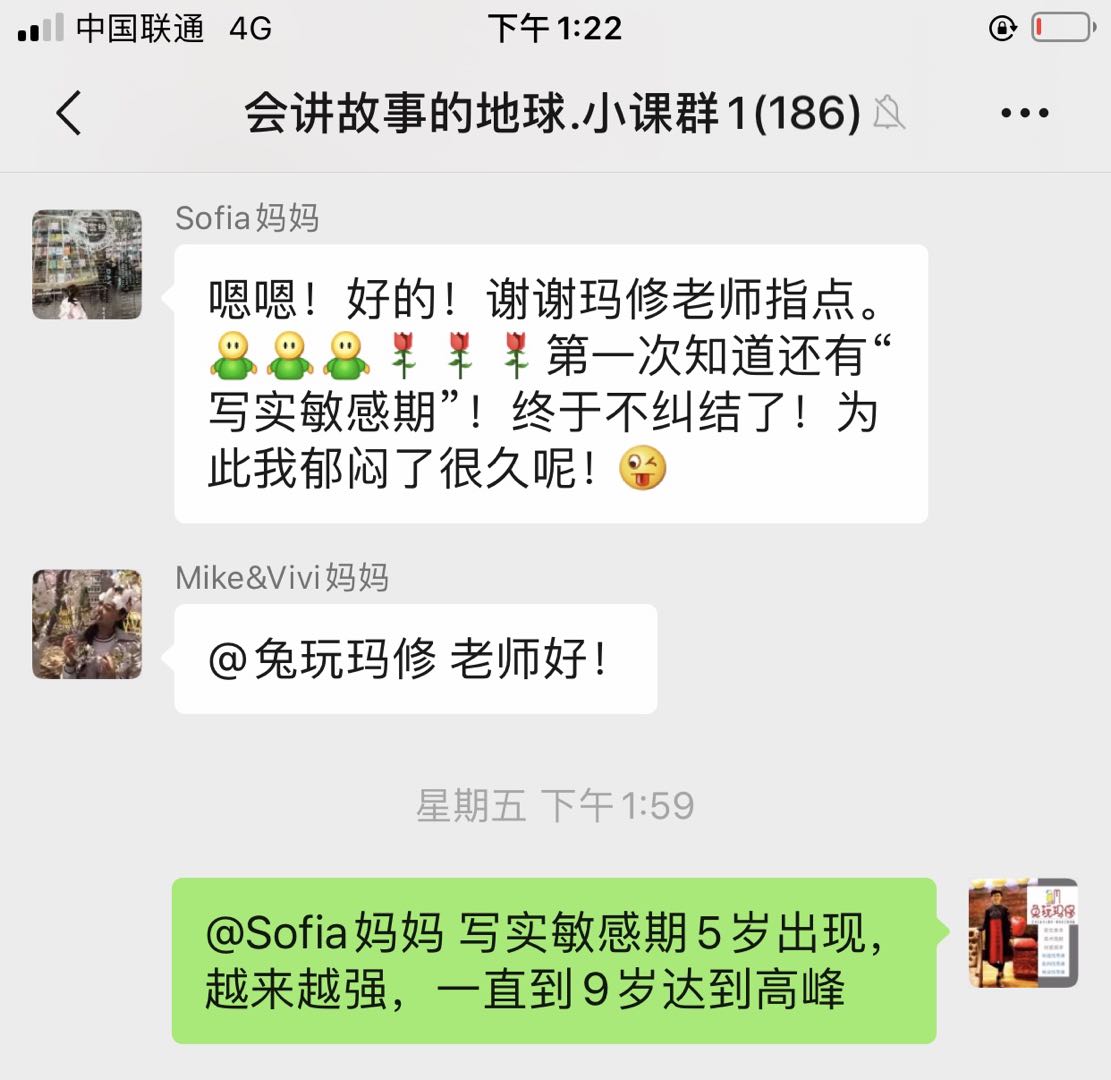1111x1080 pixels.
Task: Open the group chat details menu
Action: point(1024,114)
